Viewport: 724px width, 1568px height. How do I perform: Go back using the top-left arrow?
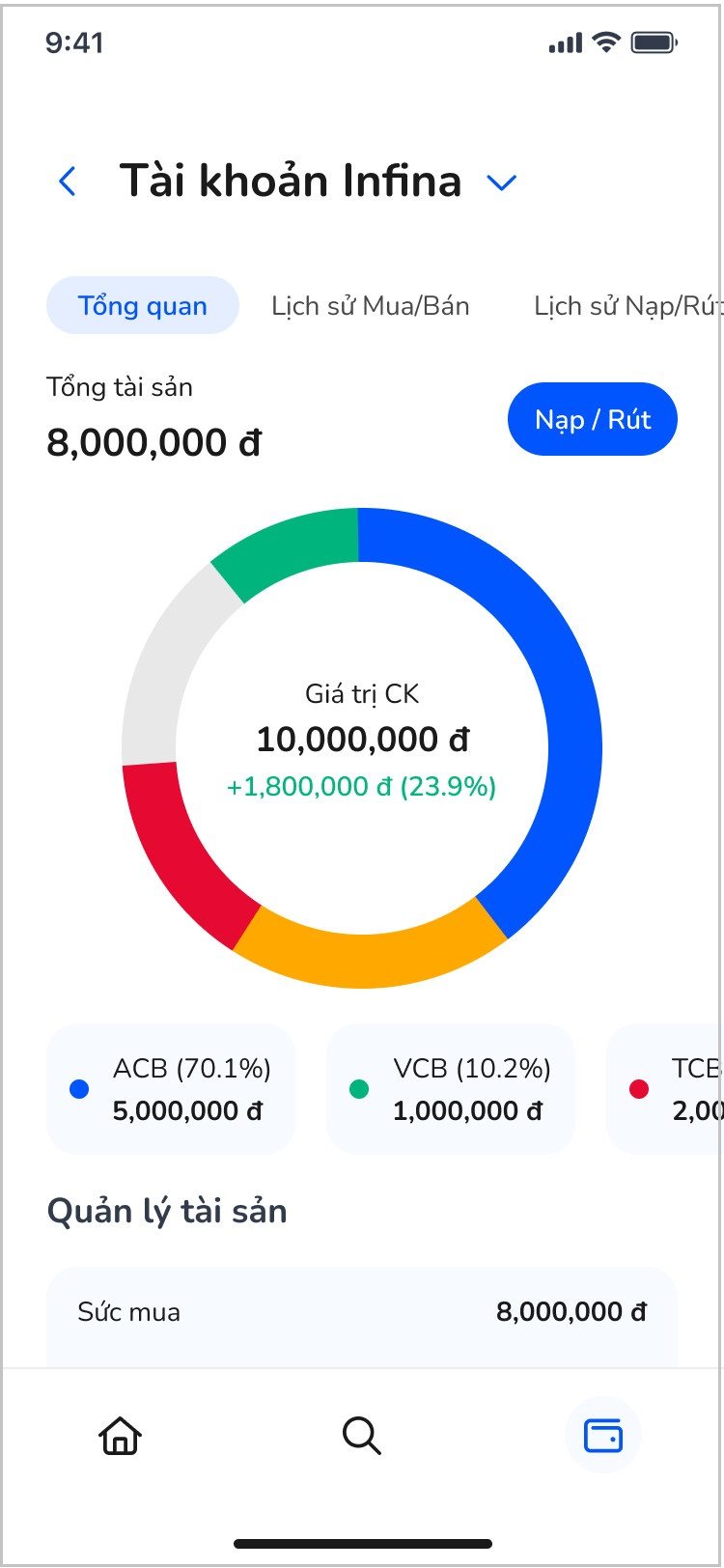click(68, 181)
